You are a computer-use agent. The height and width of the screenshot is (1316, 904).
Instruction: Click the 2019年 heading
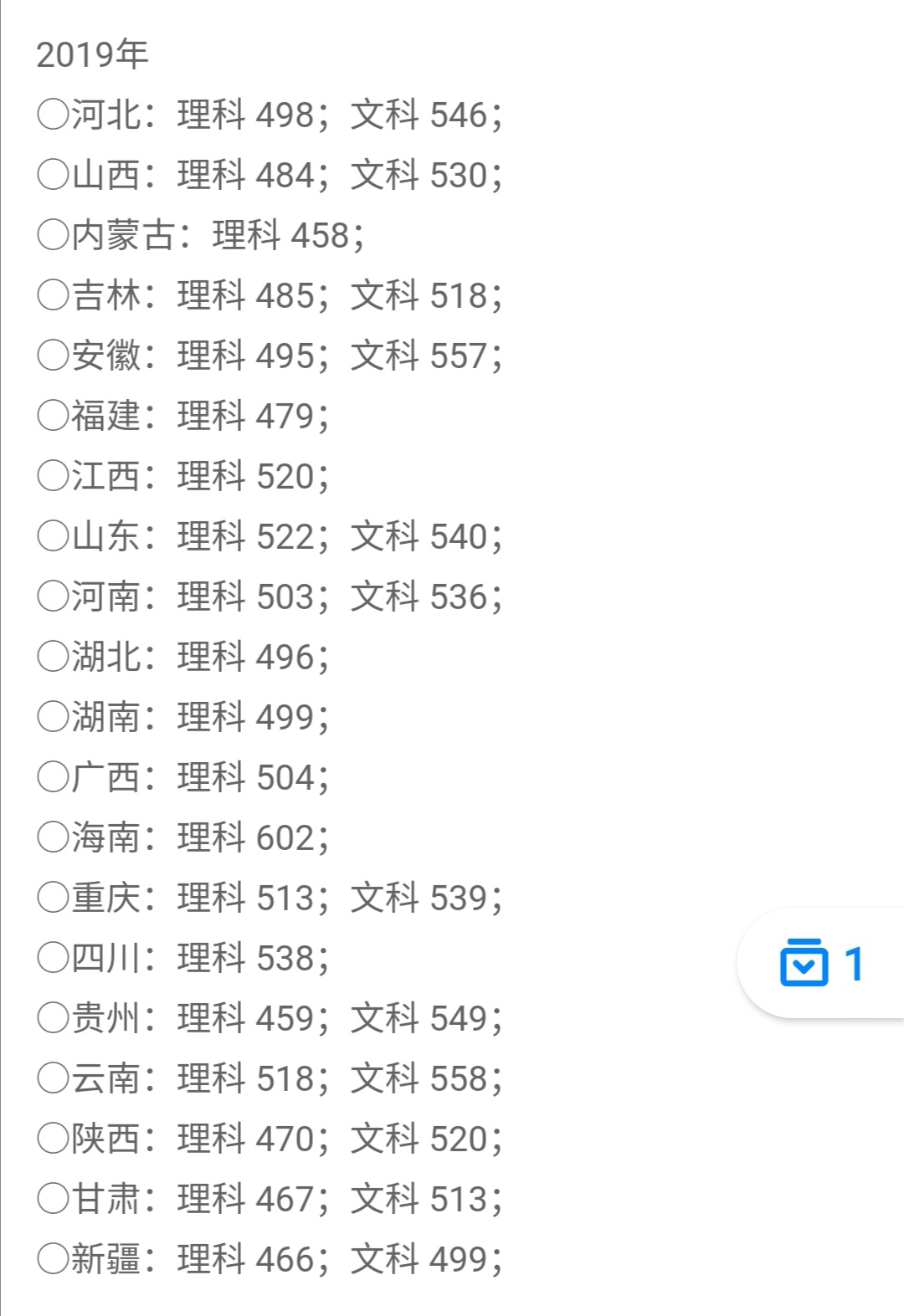tap(92, 55)
